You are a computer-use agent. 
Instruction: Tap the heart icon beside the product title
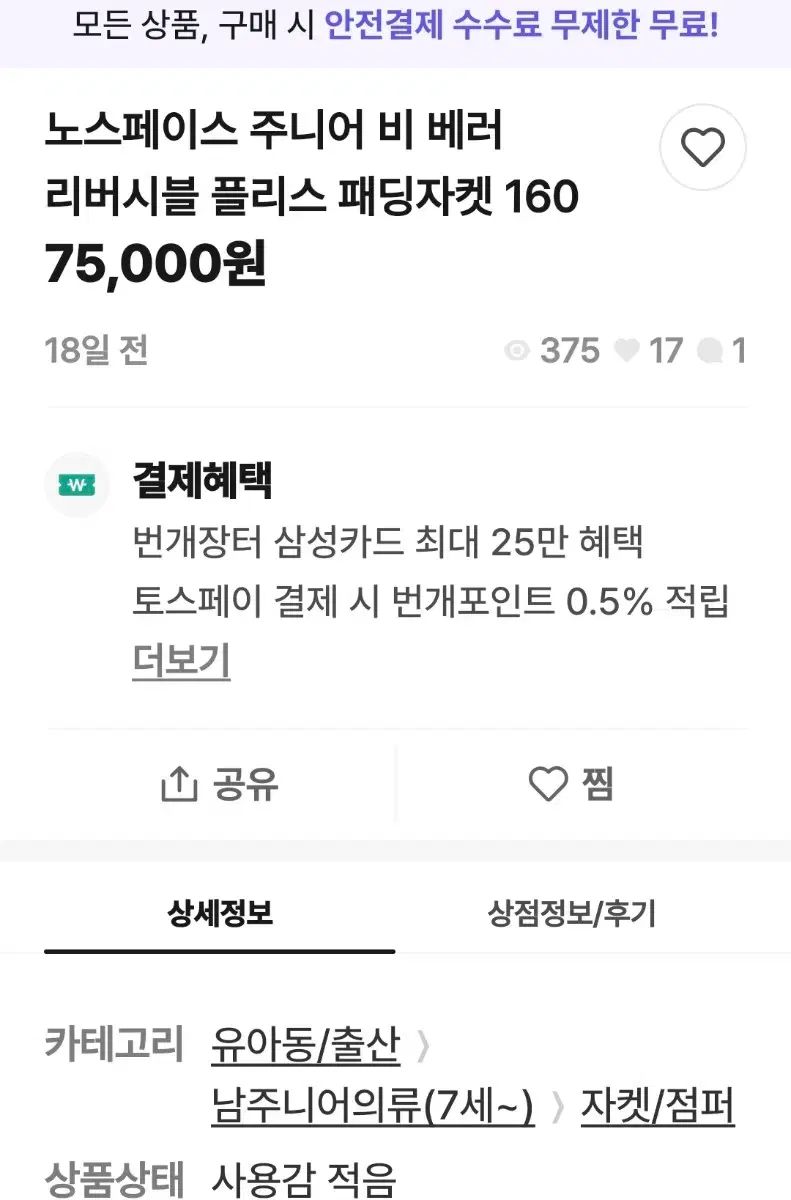tap(702, 149)
